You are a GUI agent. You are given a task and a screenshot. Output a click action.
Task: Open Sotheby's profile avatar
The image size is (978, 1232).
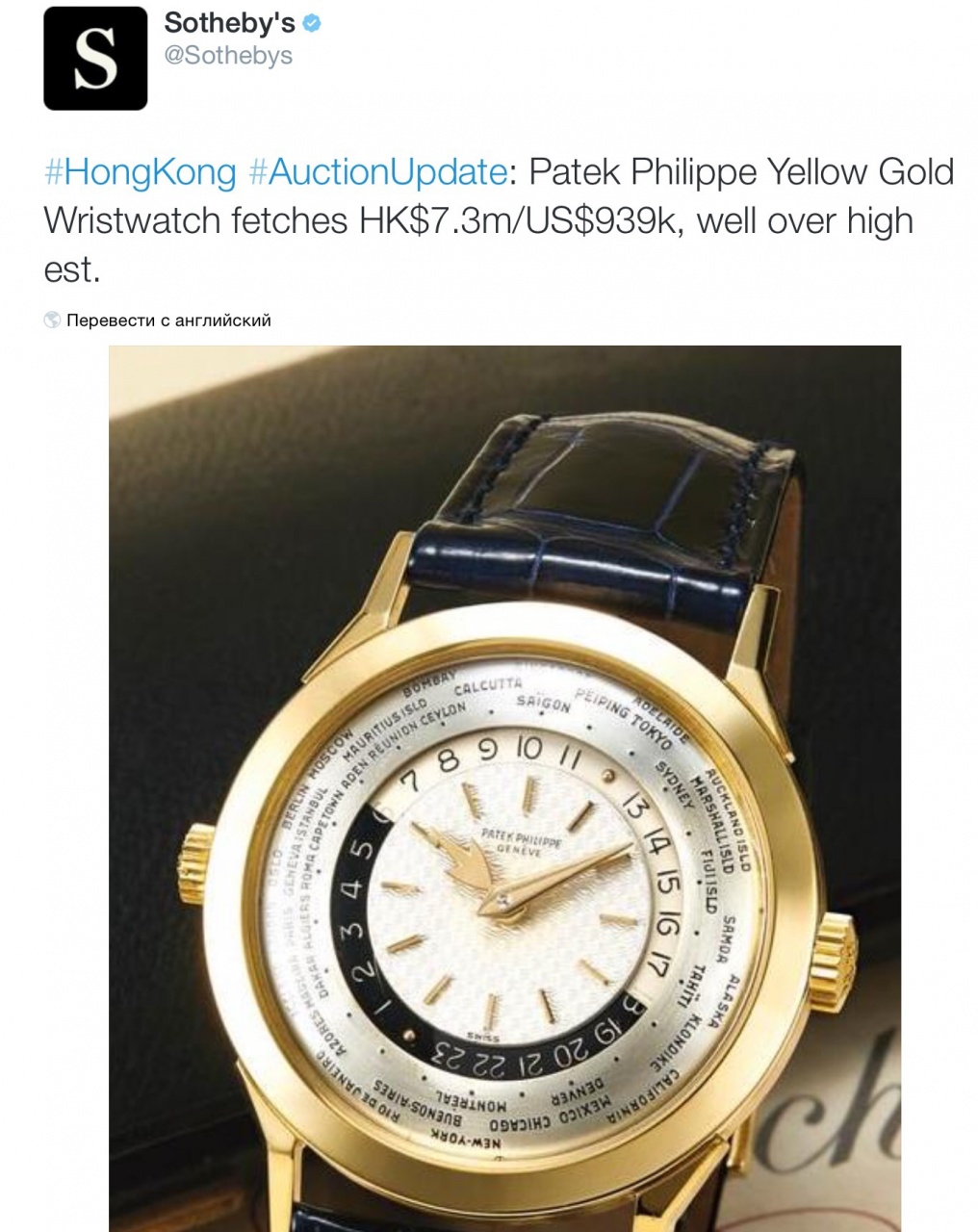[x=95, y=59]
